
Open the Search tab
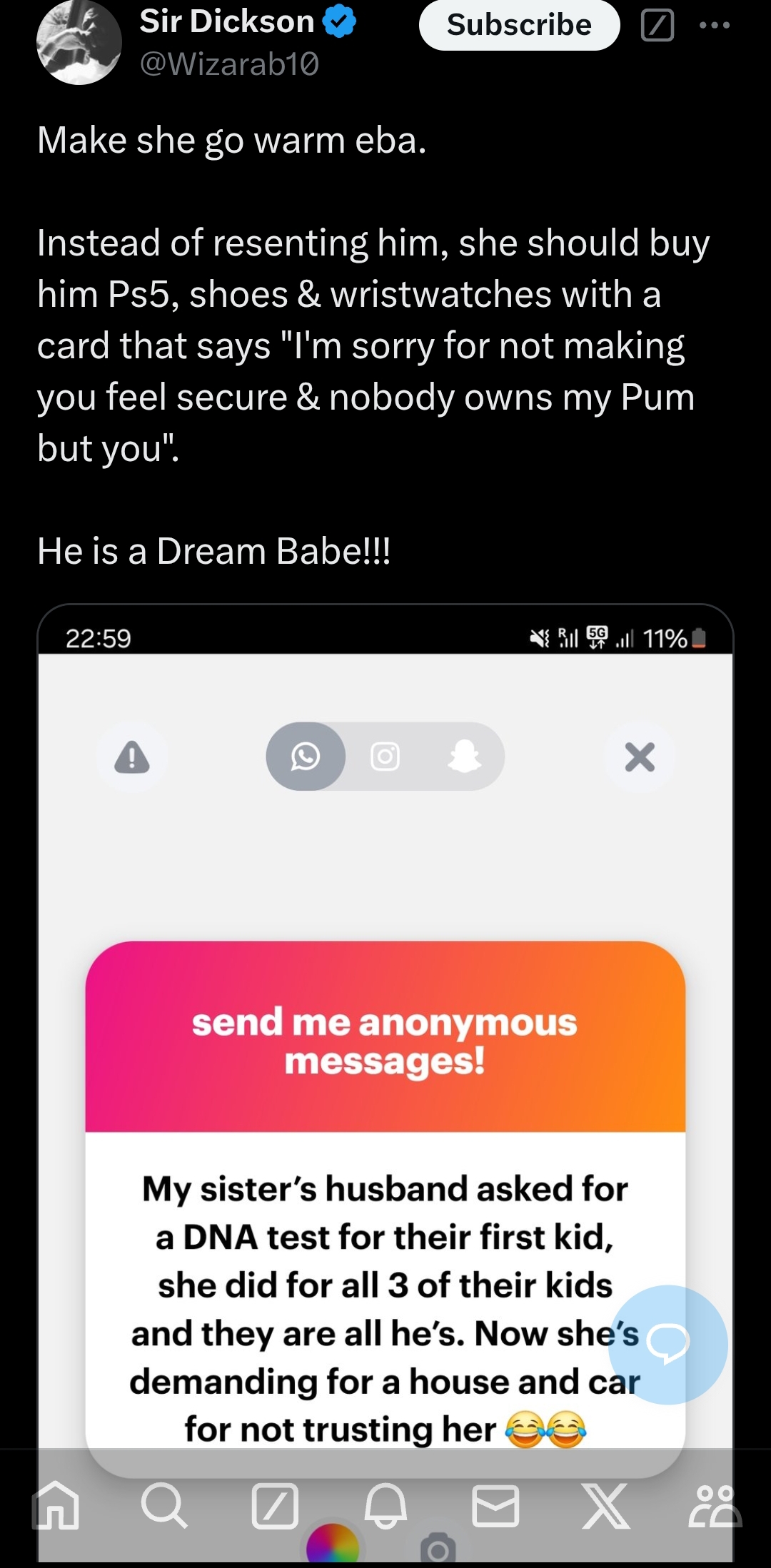165,1504
